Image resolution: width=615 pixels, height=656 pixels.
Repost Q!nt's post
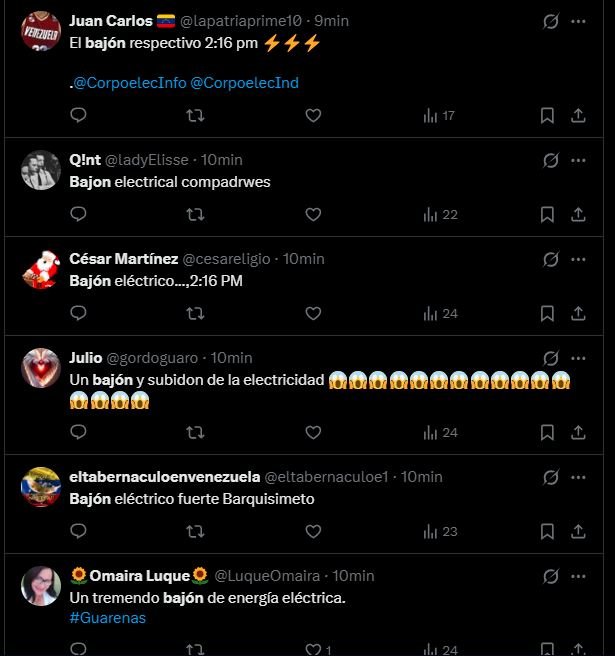tap(196, 214)
